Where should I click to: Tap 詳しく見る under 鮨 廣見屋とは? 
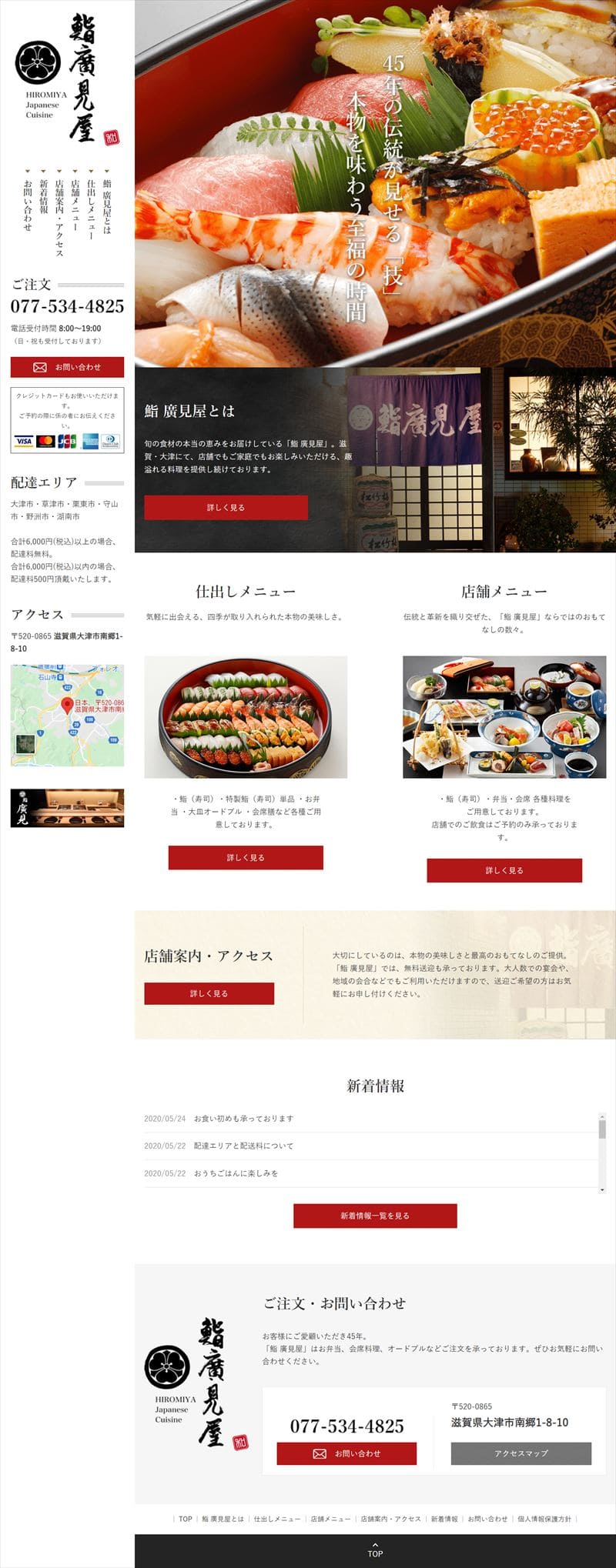pos(226,508)
